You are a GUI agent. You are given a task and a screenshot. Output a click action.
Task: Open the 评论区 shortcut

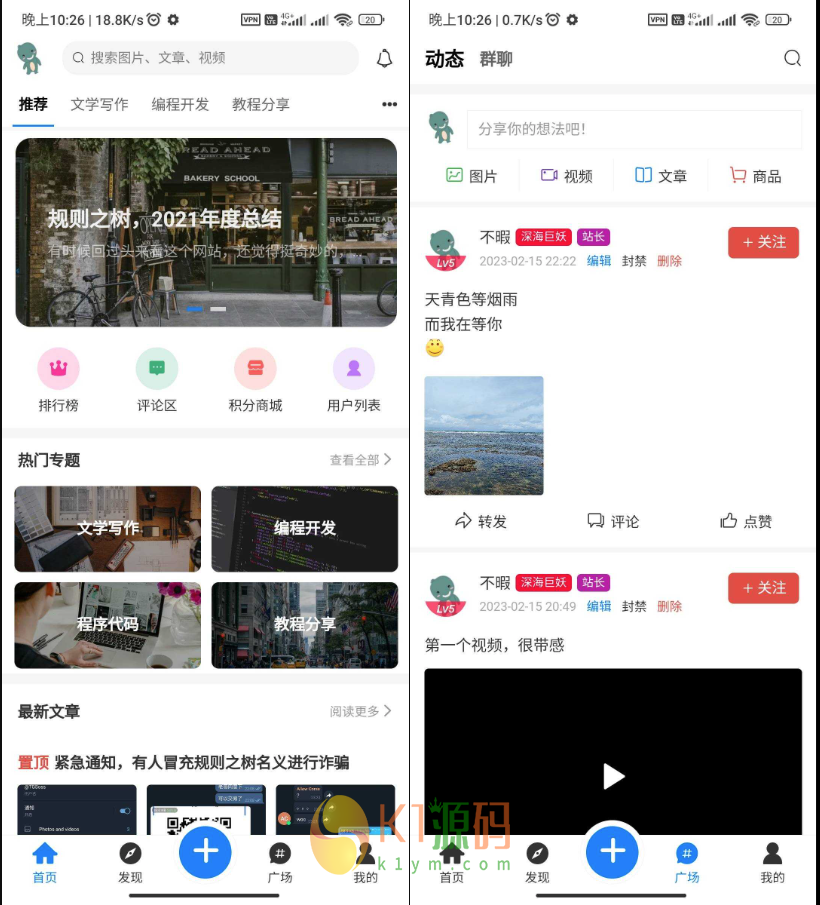(x=157, y=380)
